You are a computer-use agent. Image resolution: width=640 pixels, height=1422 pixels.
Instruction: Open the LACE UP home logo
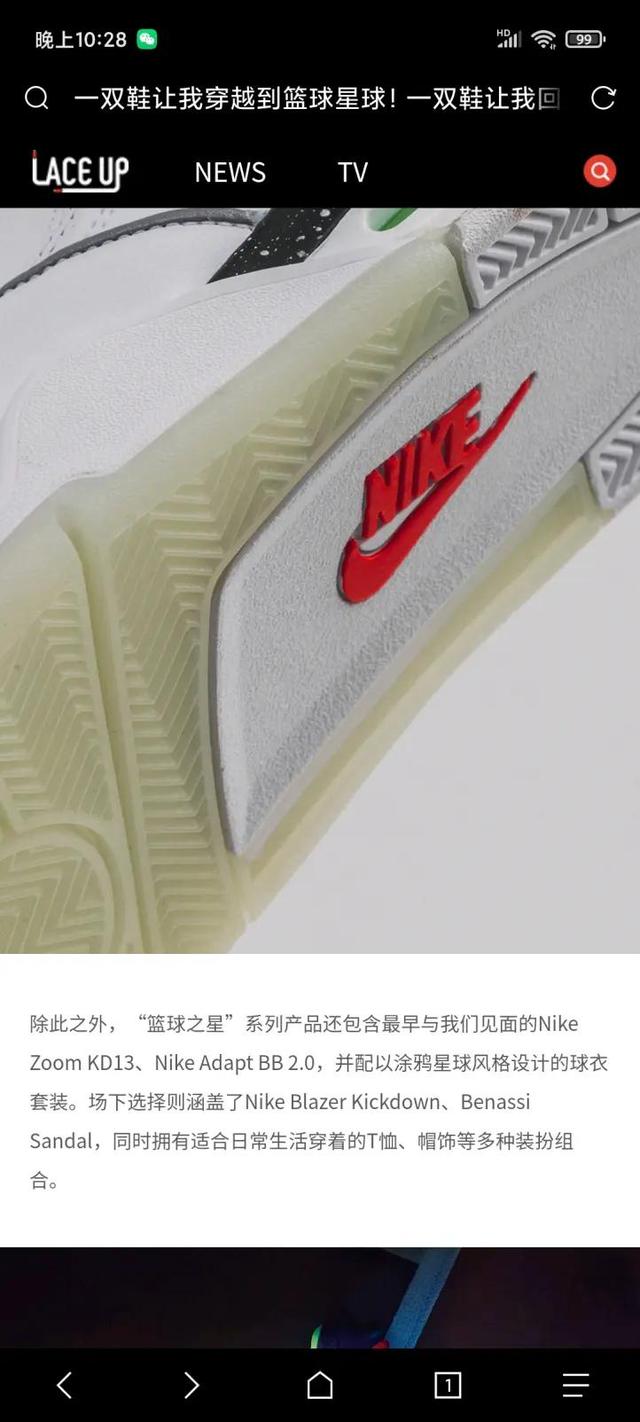click(x=80, y=171)
